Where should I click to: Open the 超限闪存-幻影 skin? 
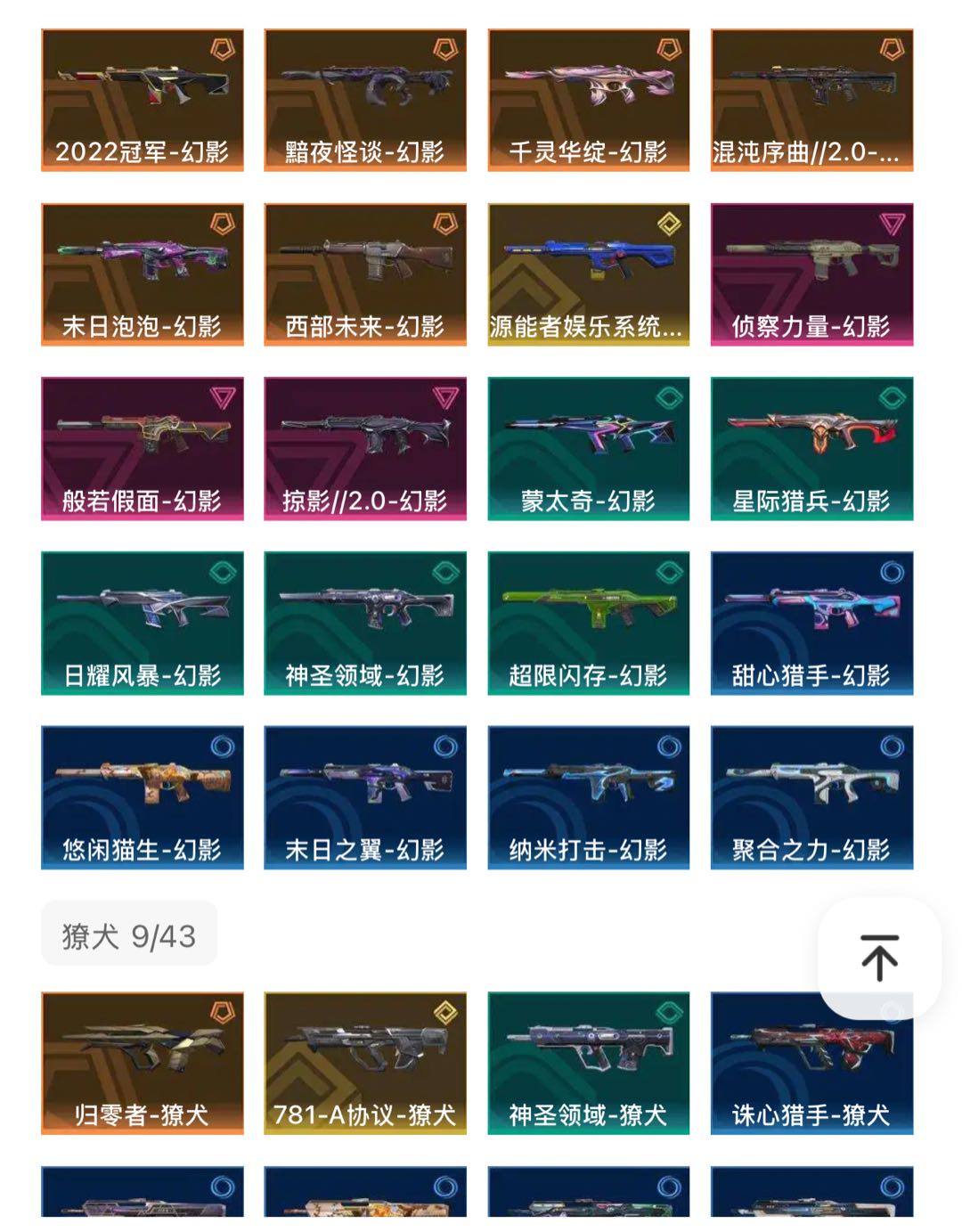point(589,623)
